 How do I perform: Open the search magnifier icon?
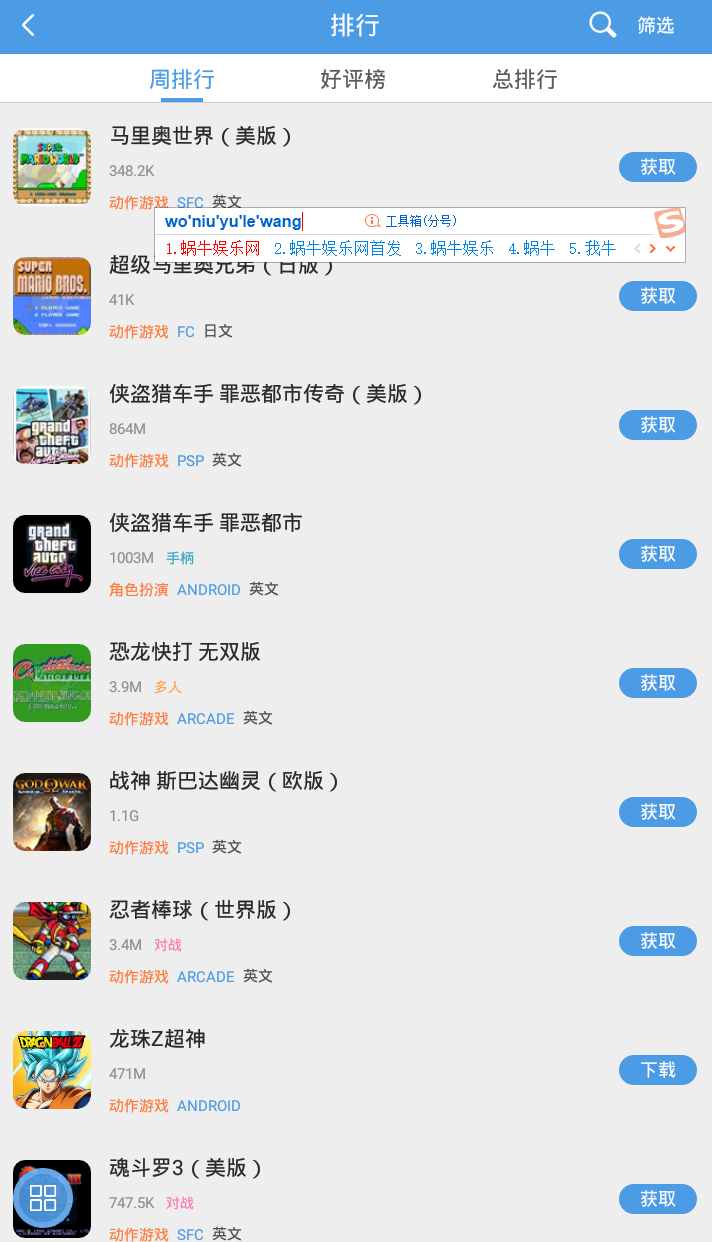point(602,26)
